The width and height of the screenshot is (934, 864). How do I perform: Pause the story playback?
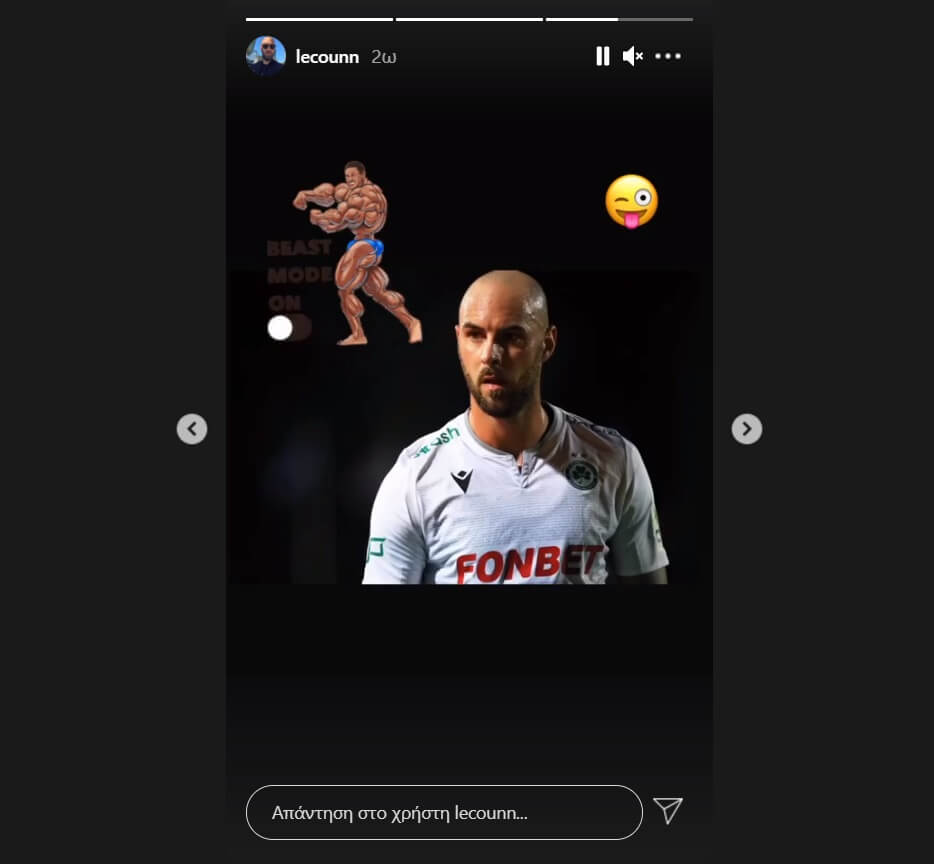[602, 57]
